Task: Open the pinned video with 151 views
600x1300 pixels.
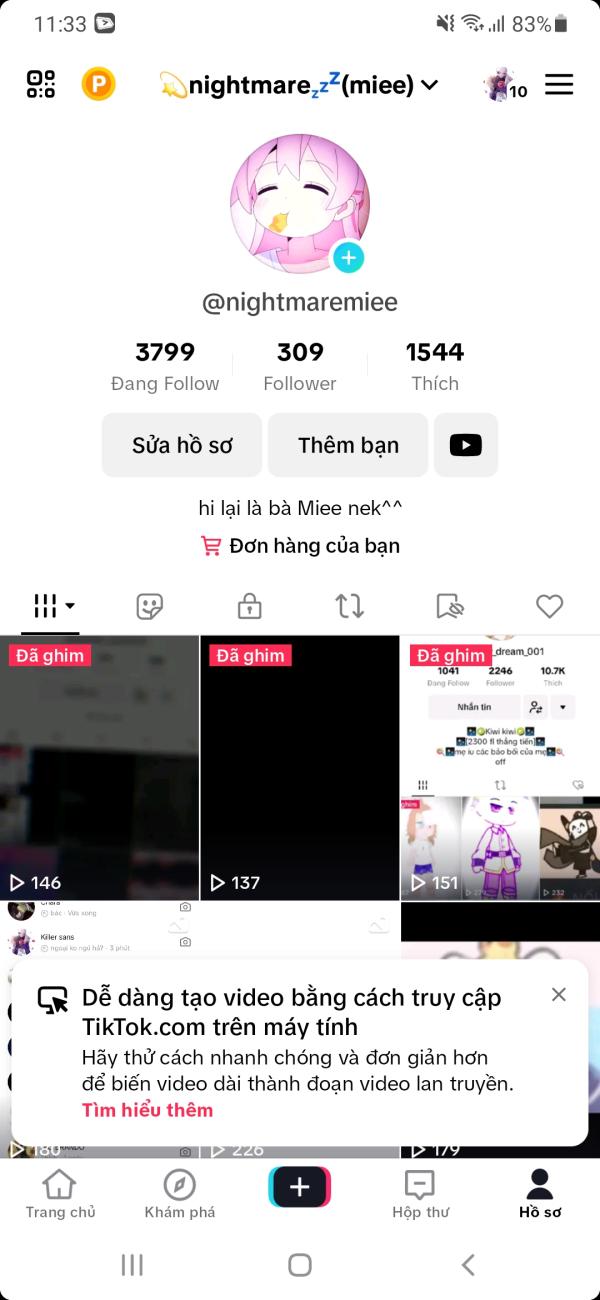Action: tap(500, 768)
